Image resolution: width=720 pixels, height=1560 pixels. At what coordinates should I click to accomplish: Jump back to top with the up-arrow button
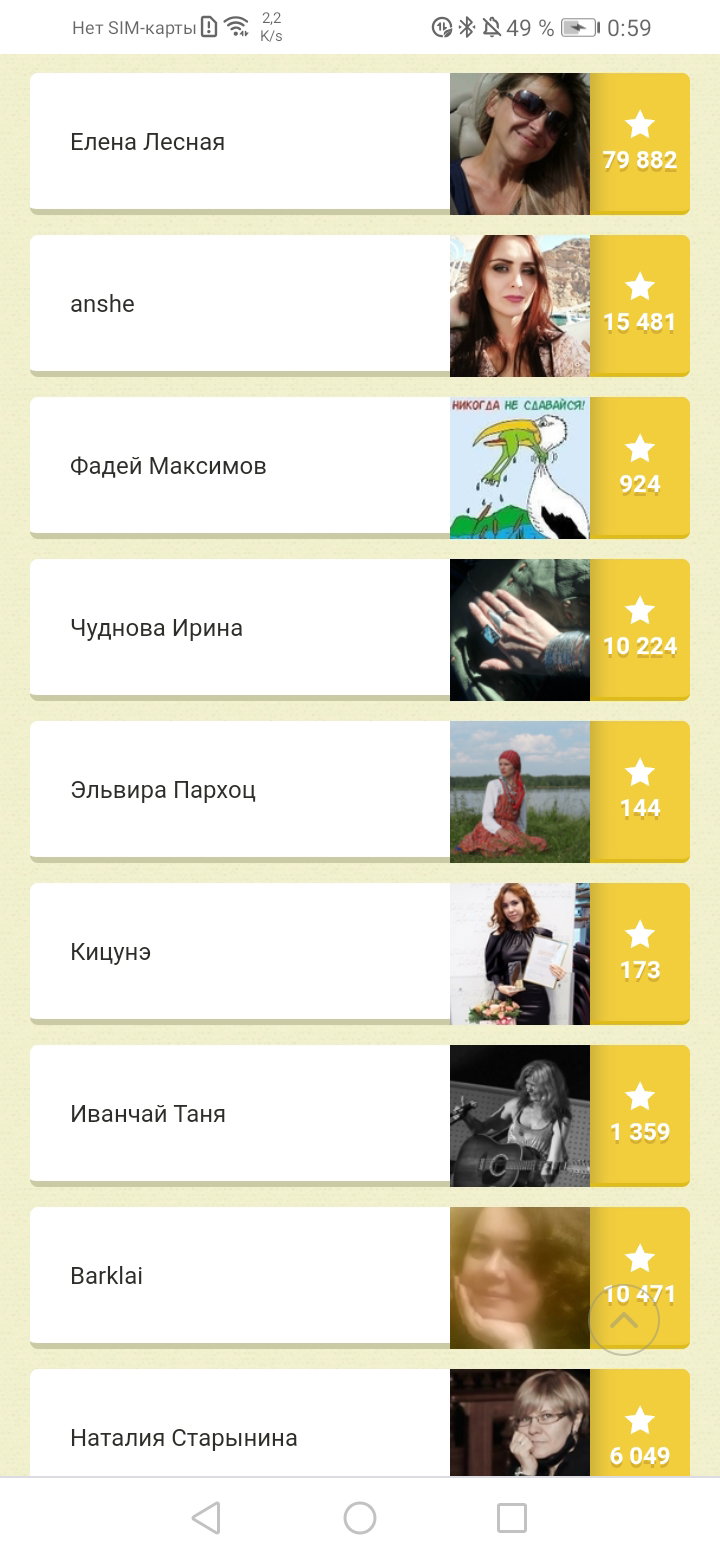tap(624, 1320)
